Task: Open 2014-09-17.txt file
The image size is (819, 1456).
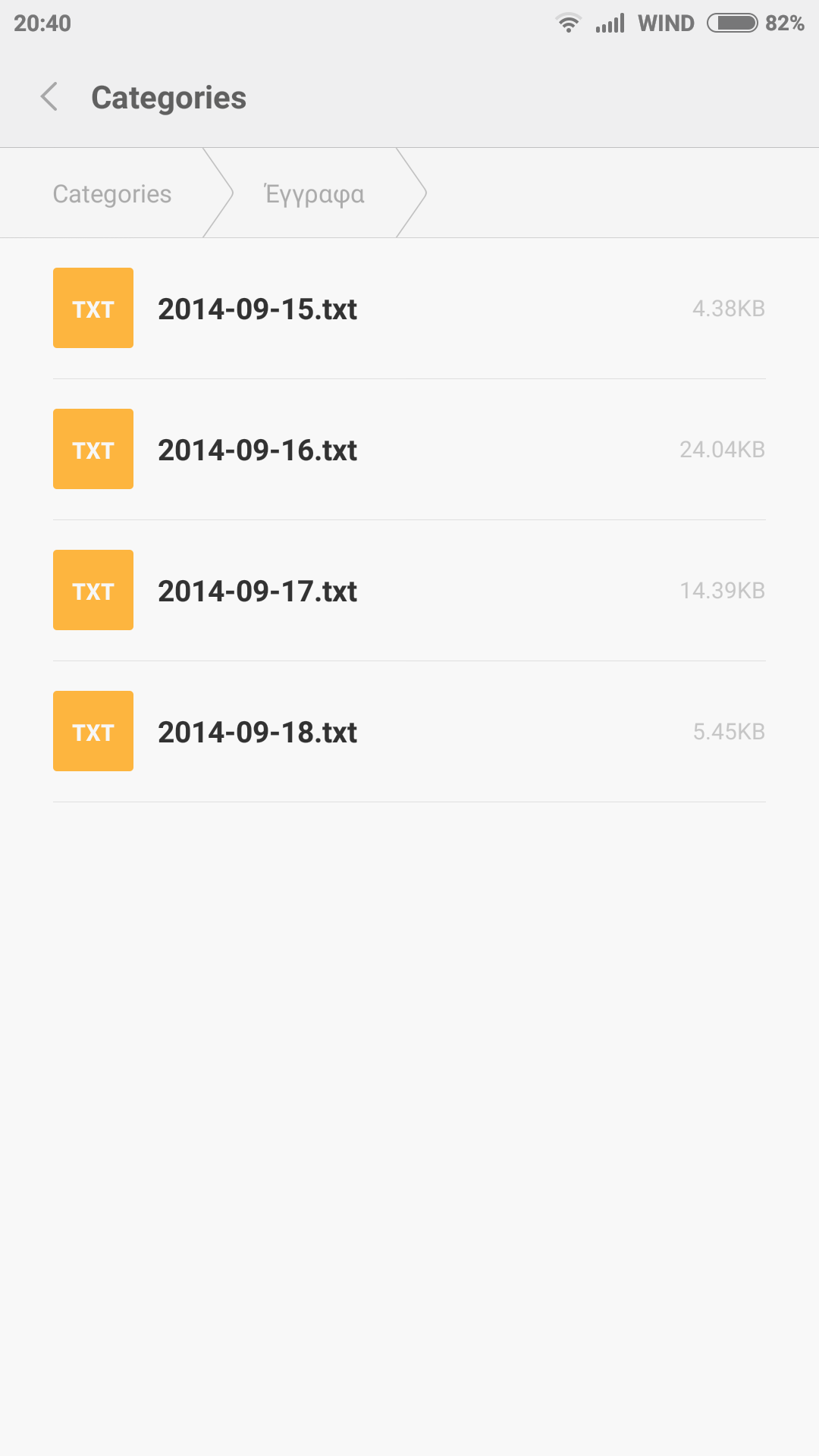Action: (258, 591)
